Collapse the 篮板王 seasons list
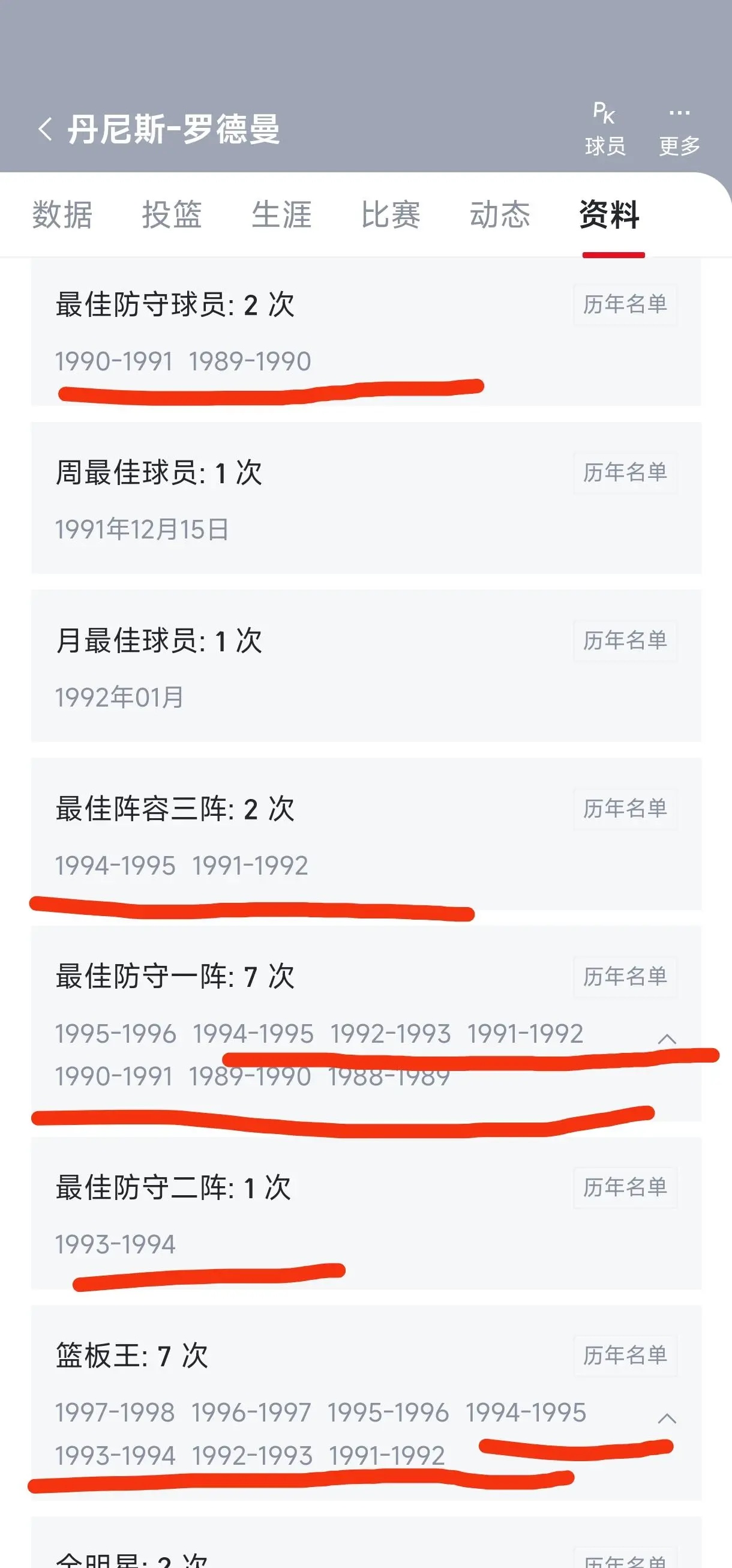The height and width of the screenshot is (1568, 732). click(x=667, y=1419)
